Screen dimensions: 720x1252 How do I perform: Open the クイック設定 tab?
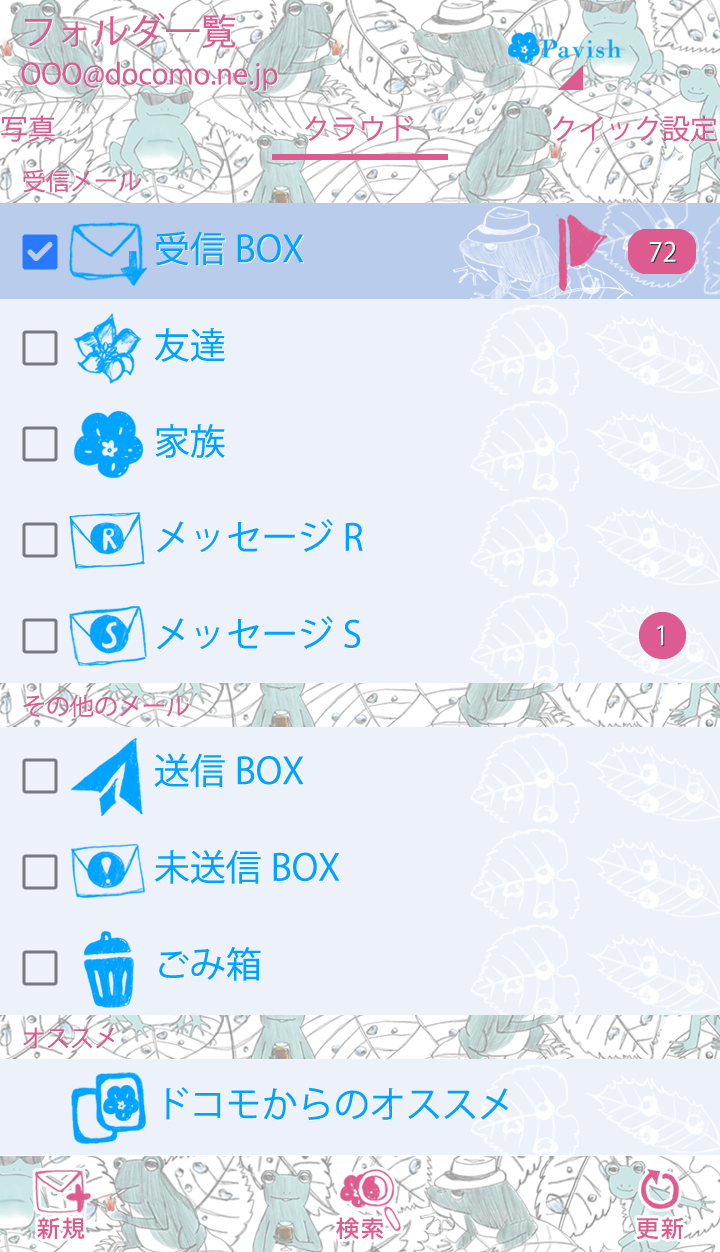click(634, 130)
